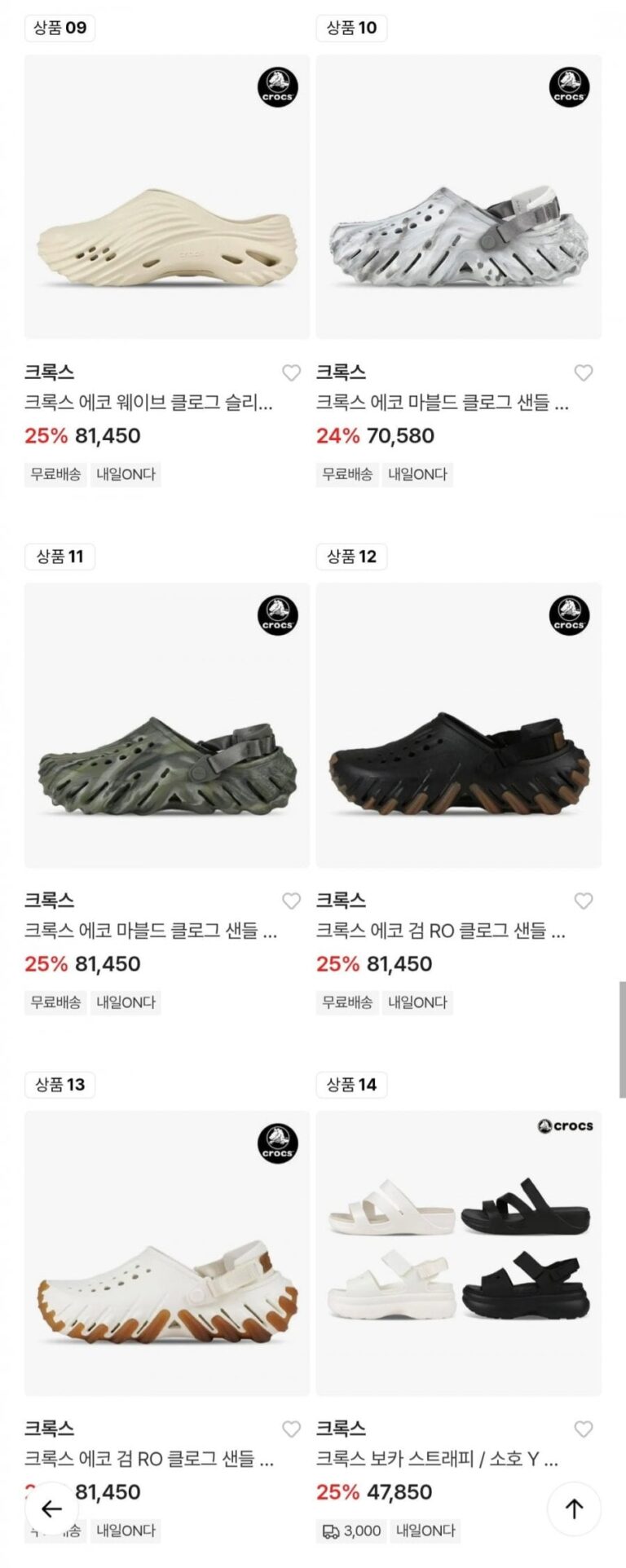Like the product 09 Echo Wave clog

pos(291,372)
